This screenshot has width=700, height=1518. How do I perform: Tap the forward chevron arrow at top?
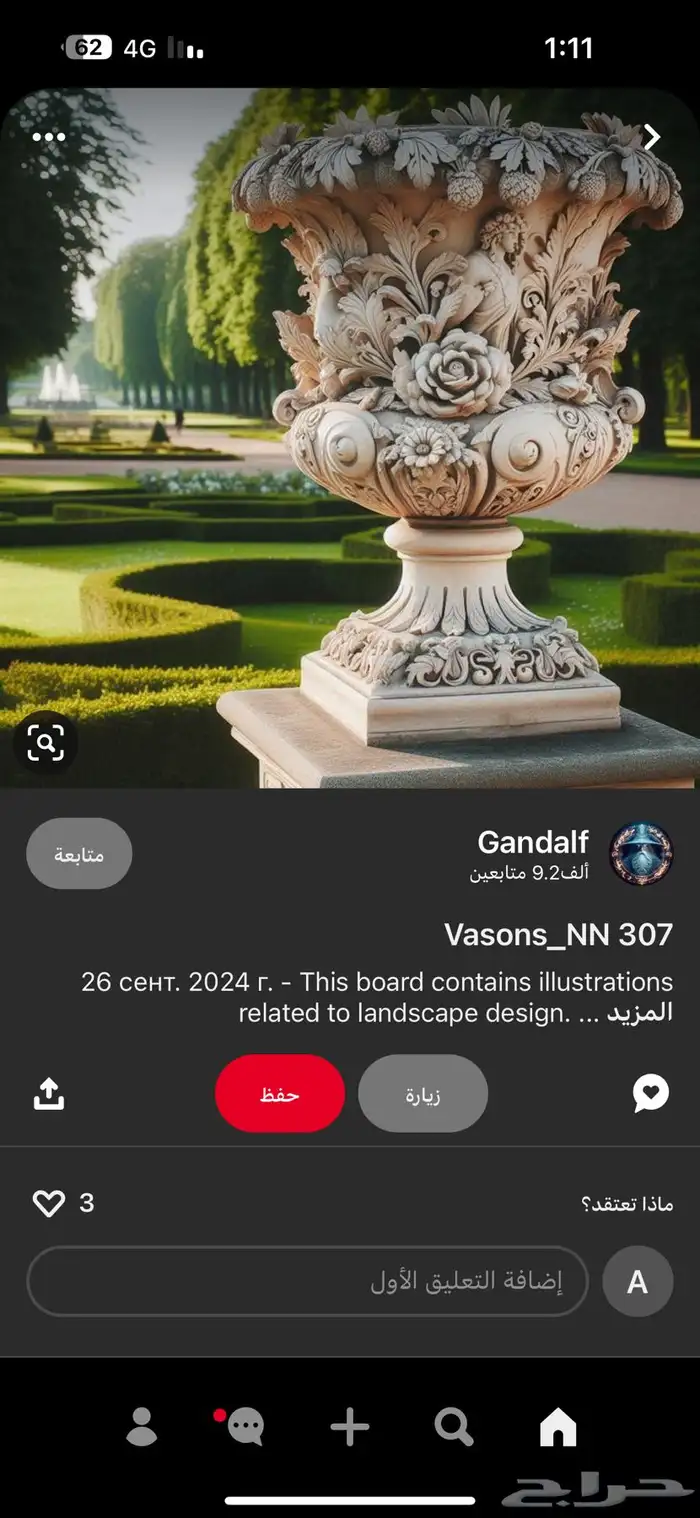click(652, 137)
